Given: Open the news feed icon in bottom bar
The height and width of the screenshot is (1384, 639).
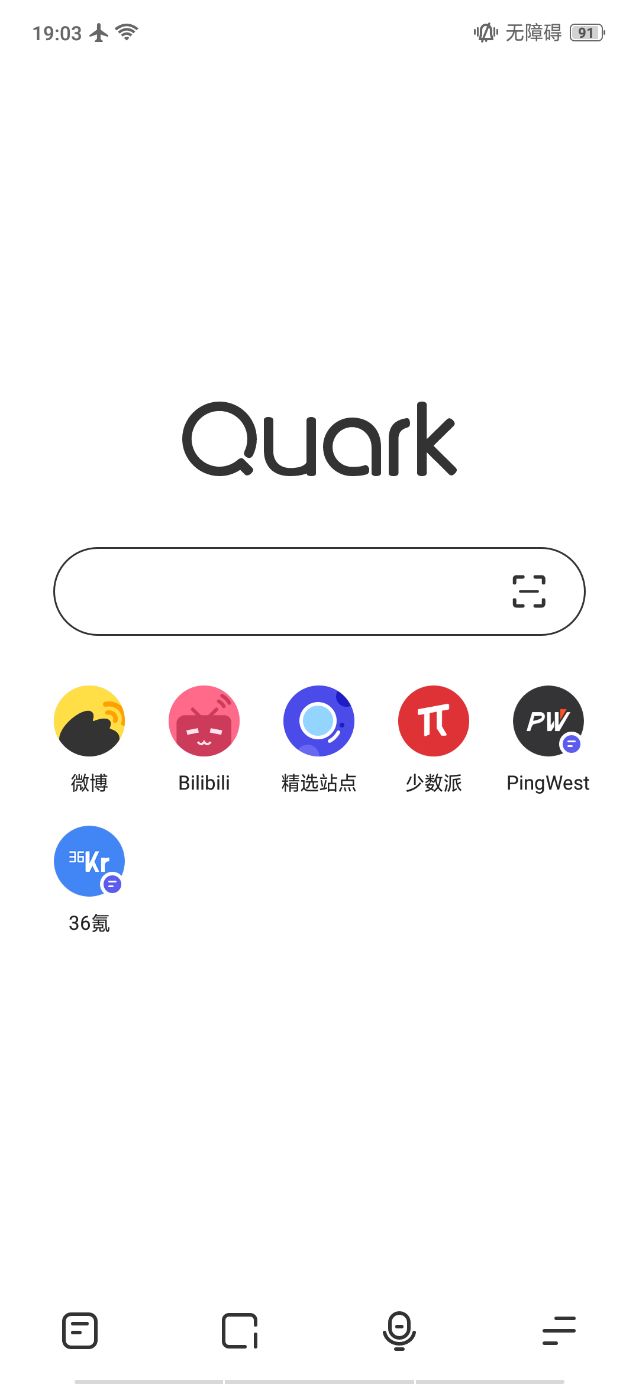Looking at the screenshot, I should 80,1331.
